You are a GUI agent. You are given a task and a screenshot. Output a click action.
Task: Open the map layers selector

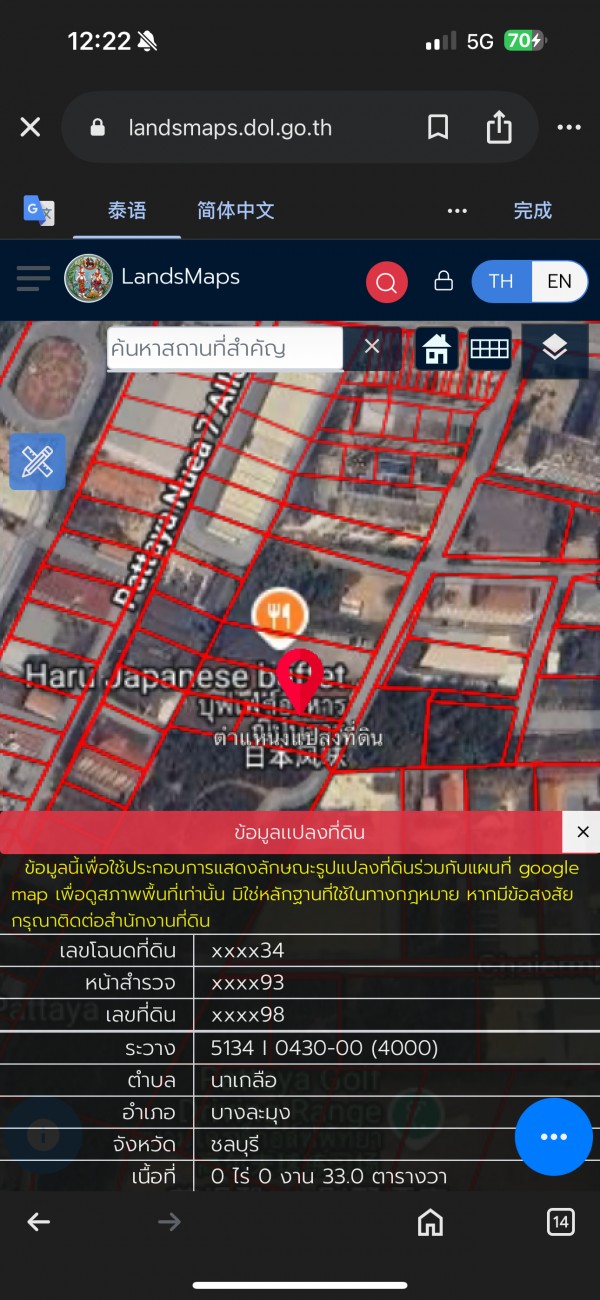pos(555,348)
